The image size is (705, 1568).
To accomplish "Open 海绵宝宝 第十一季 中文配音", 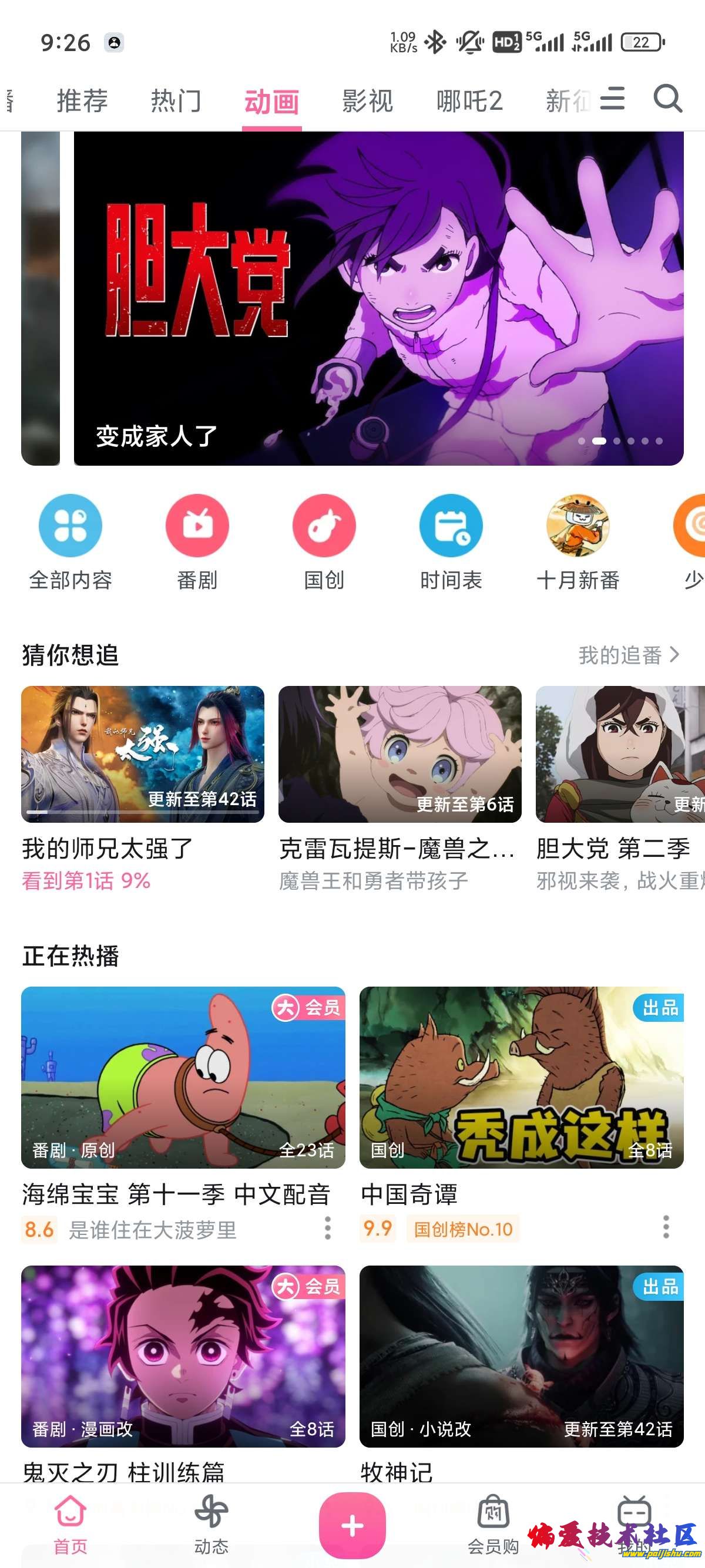I will [x=183, y=1078].
